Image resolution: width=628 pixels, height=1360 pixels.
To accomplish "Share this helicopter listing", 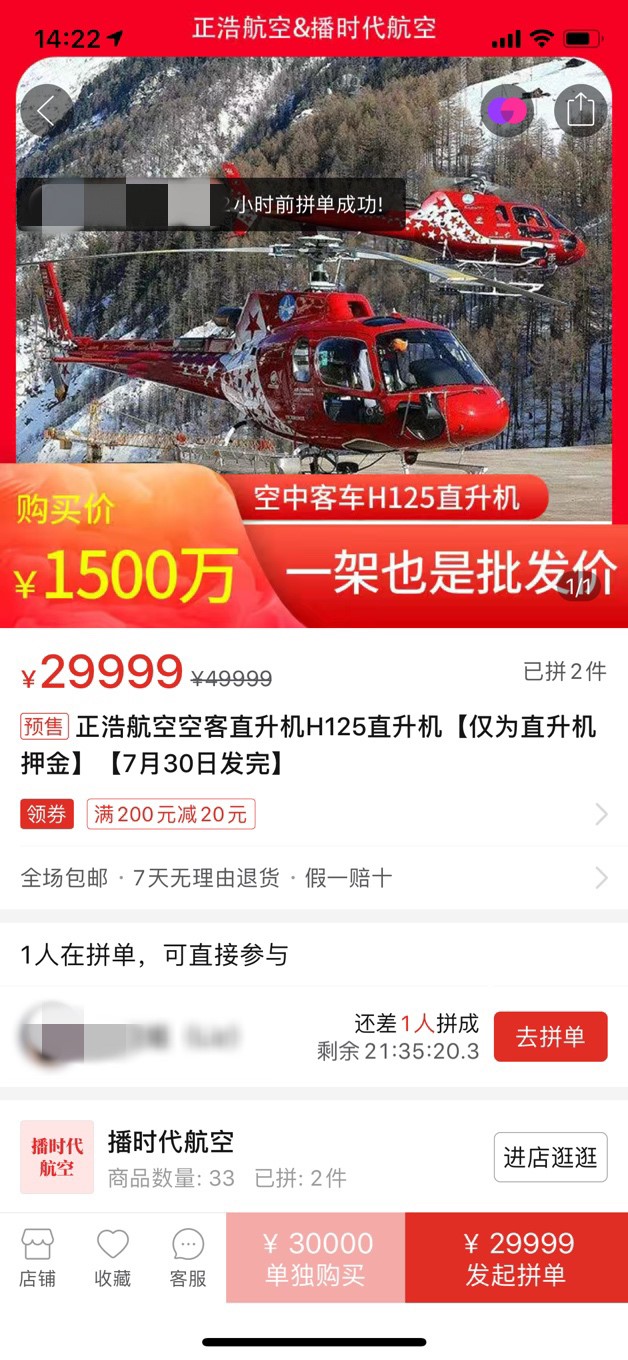I will 581,110.
